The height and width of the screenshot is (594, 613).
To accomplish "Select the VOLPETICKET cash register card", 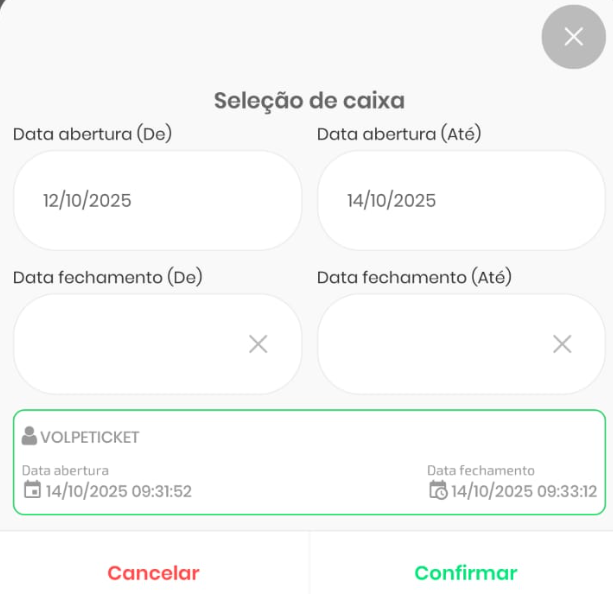I will pos(309,462).
